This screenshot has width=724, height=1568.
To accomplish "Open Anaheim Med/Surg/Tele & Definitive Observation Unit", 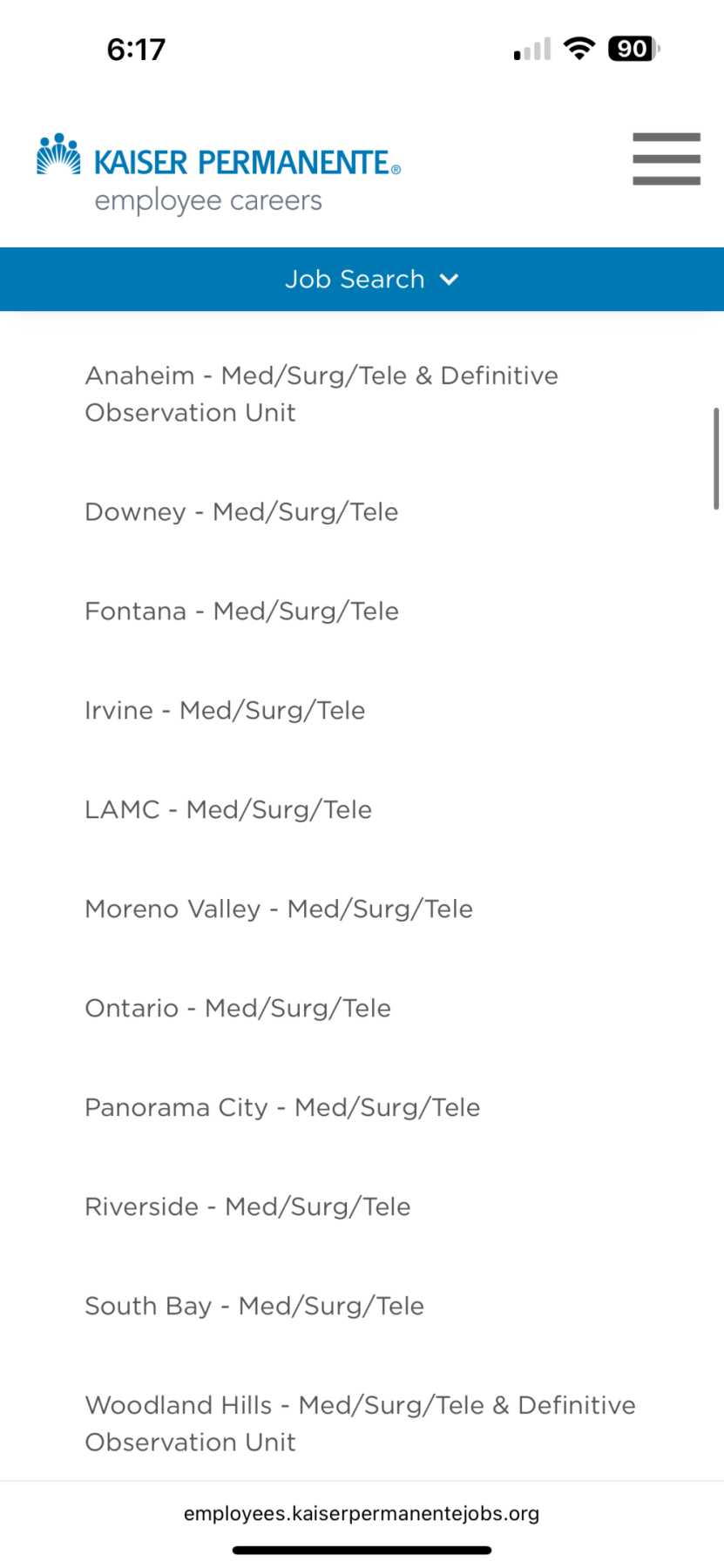I will tap(321, 394).
